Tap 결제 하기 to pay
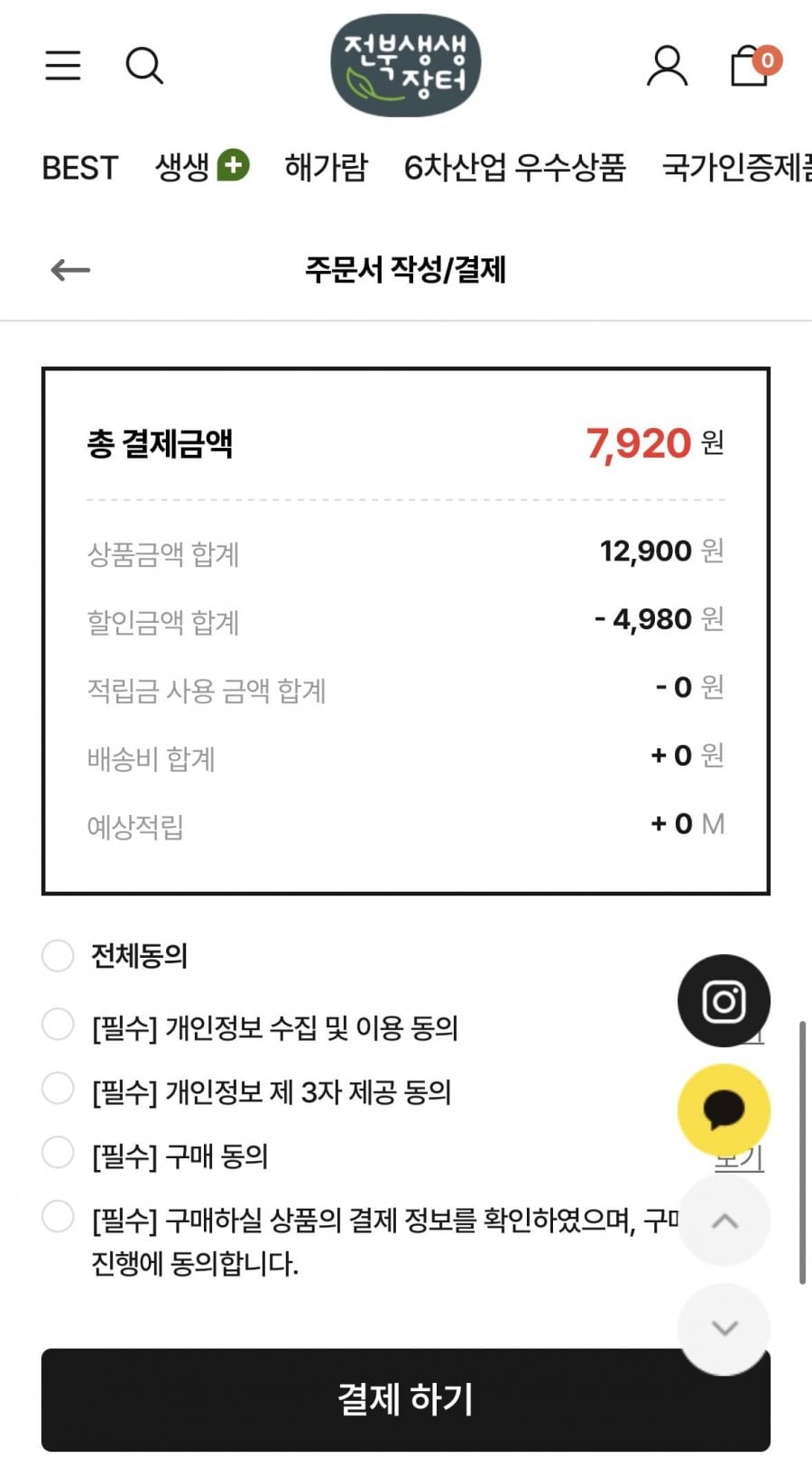Viewport: 812px width, 1467px height. [405, 1399]
